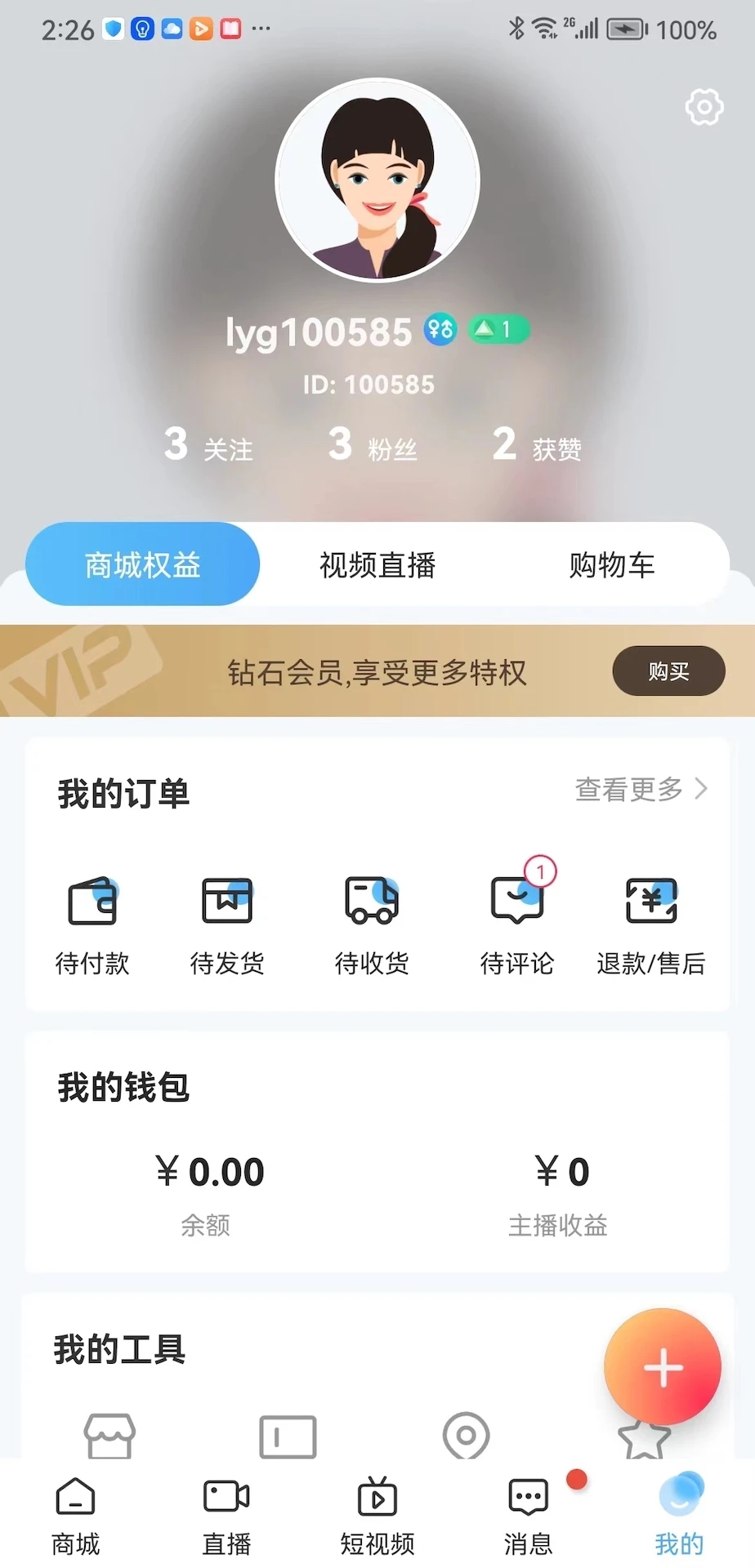
Task: Expand 查看更多 next to 我的订单
Action: click(640, 789)
